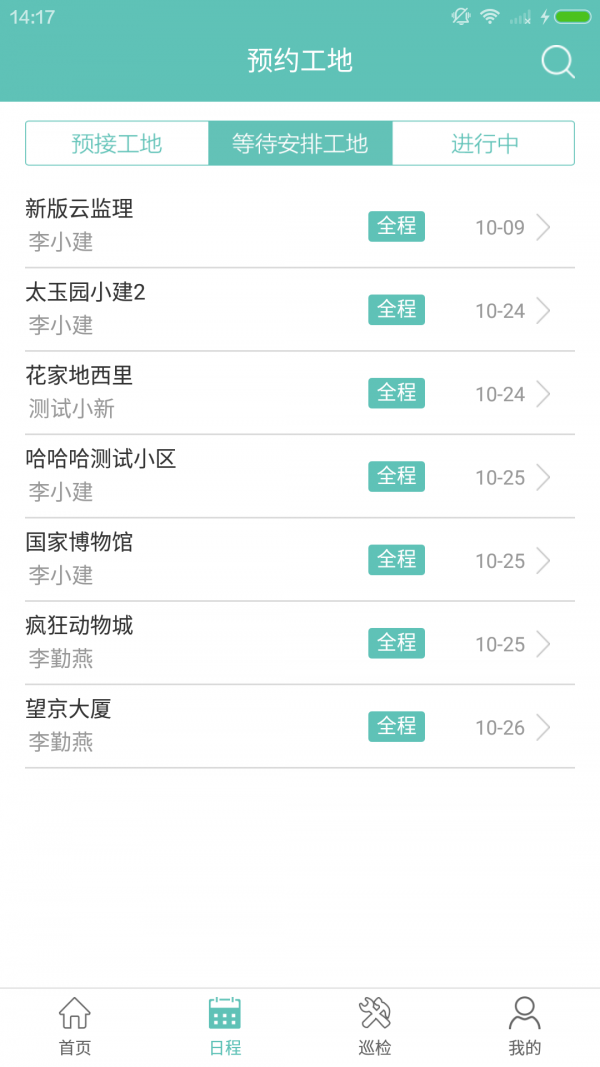This screenshot has width=600, height=1067.
Task: Go to the 首页 home tab
Action: 75,1027
